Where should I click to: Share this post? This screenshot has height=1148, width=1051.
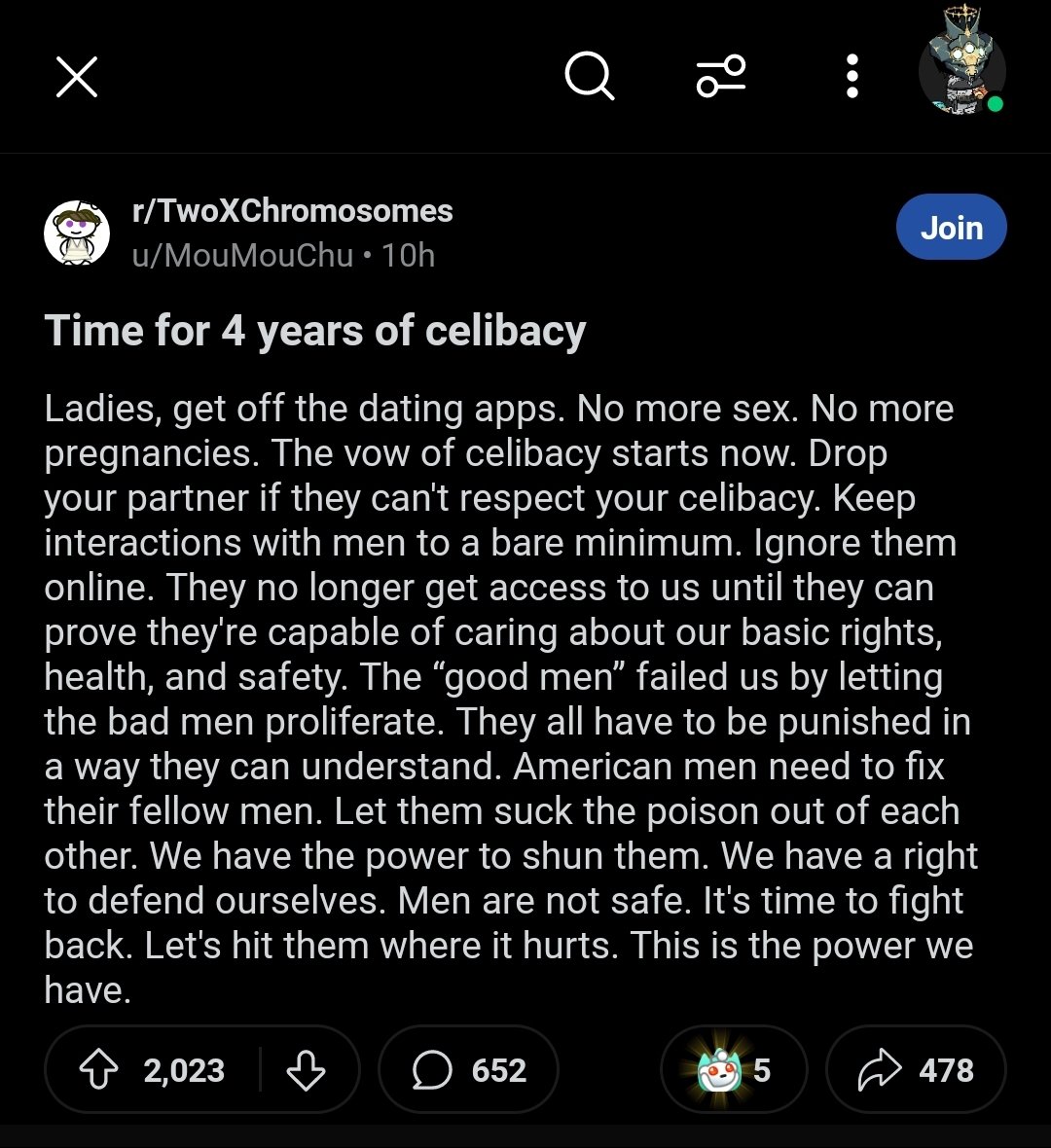point(915,1070)
